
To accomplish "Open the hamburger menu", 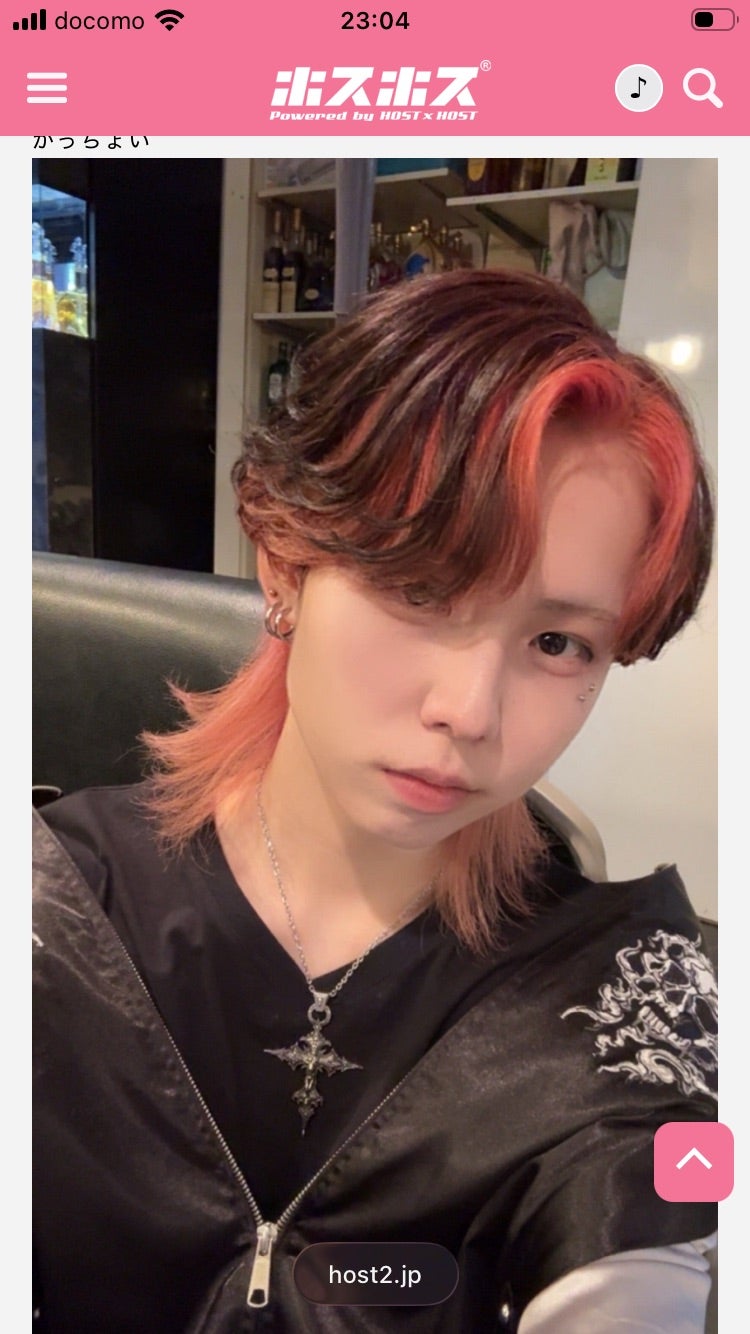I will tap(47, 88).
